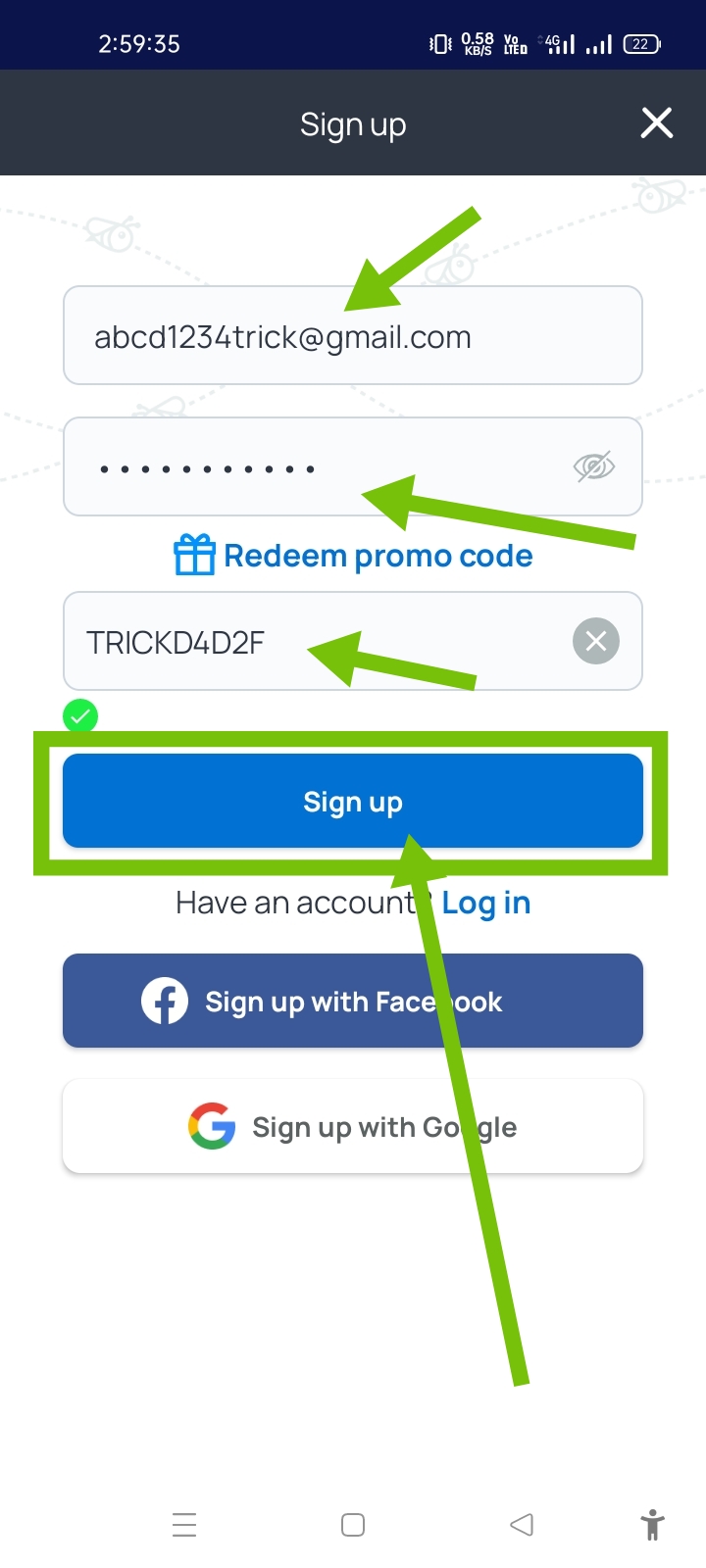Open recent apps from navigation bar
706x1568 pixels.
[184, 1525]
